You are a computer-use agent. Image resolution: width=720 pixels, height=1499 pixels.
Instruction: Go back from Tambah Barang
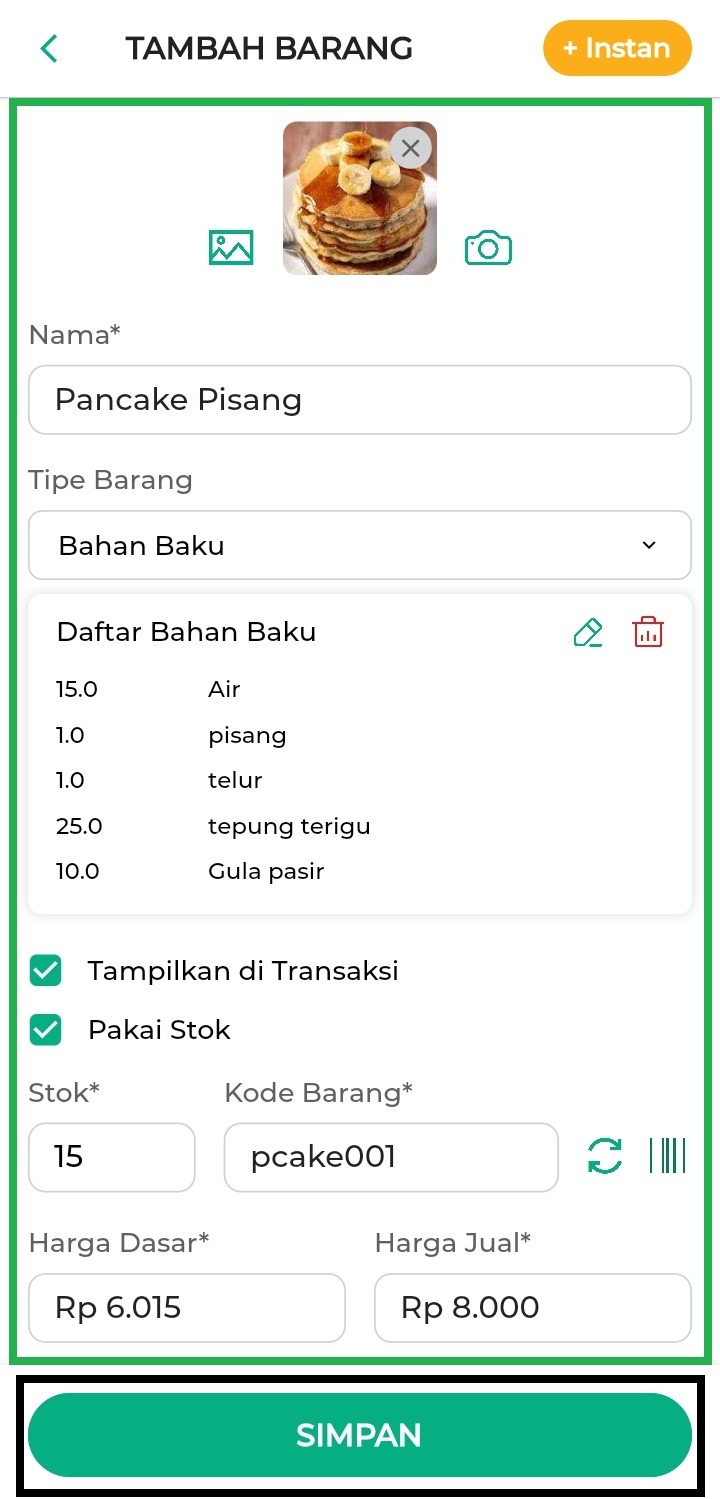coord(49,48)
